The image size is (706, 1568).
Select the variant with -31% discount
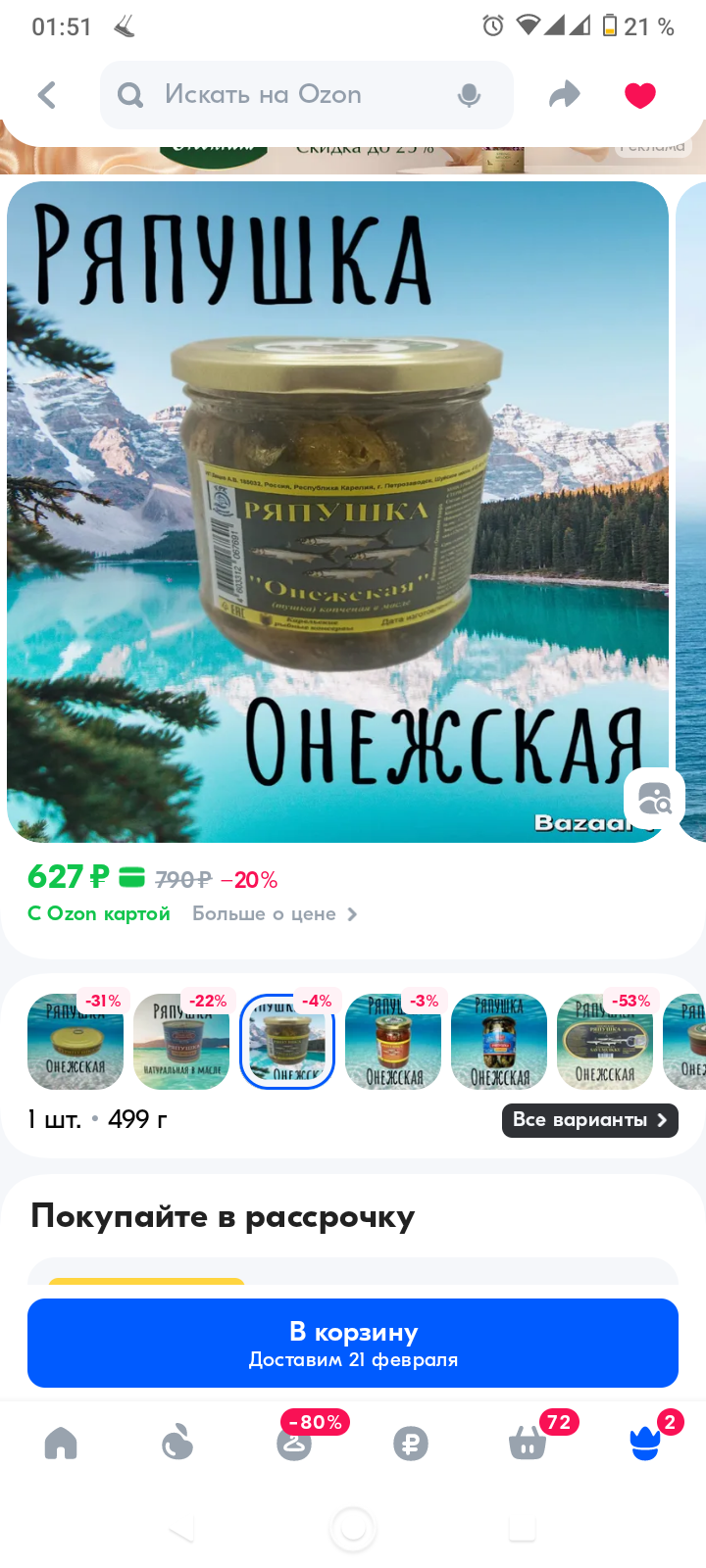coord(76,1041)
